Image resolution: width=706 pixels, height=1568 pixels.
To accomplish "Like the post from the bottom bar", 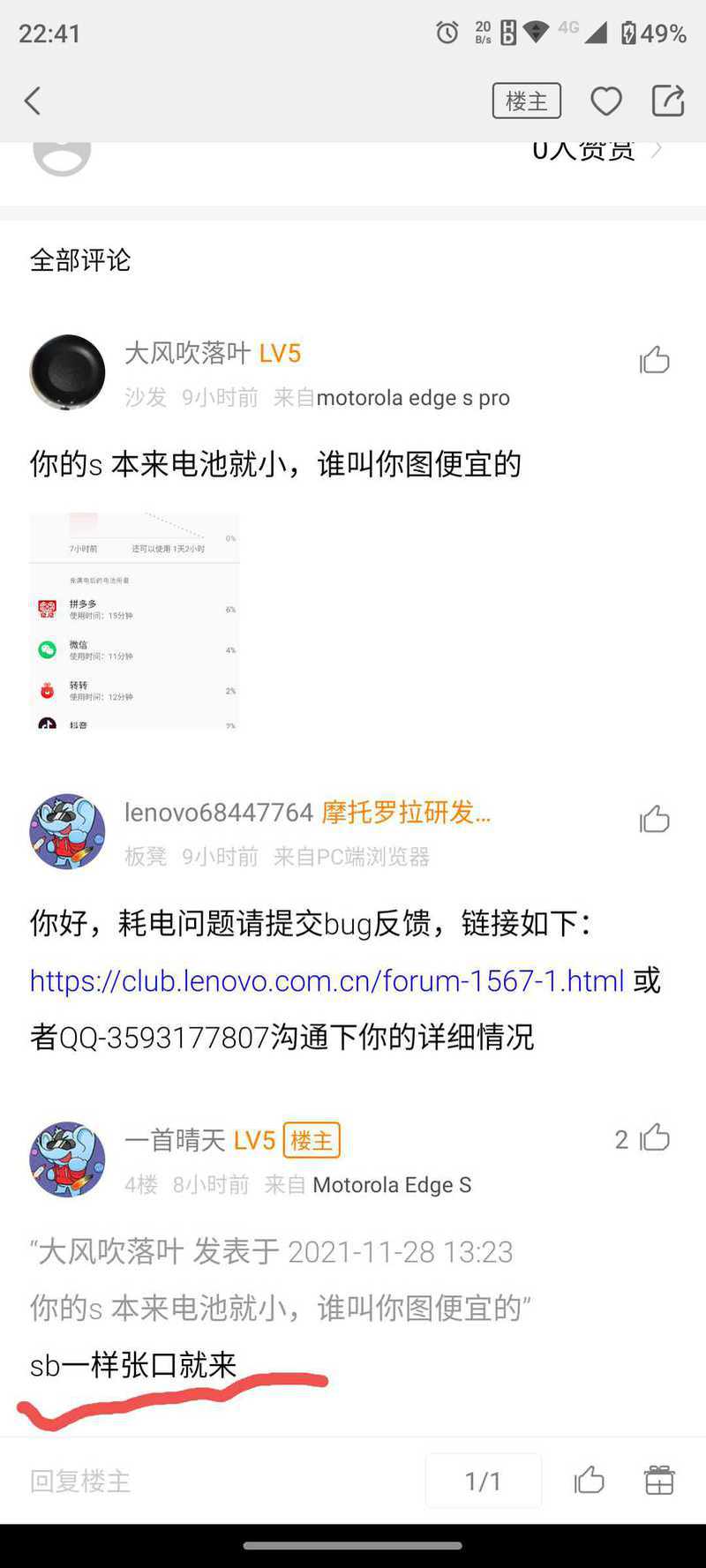I will coord(589,1480).
